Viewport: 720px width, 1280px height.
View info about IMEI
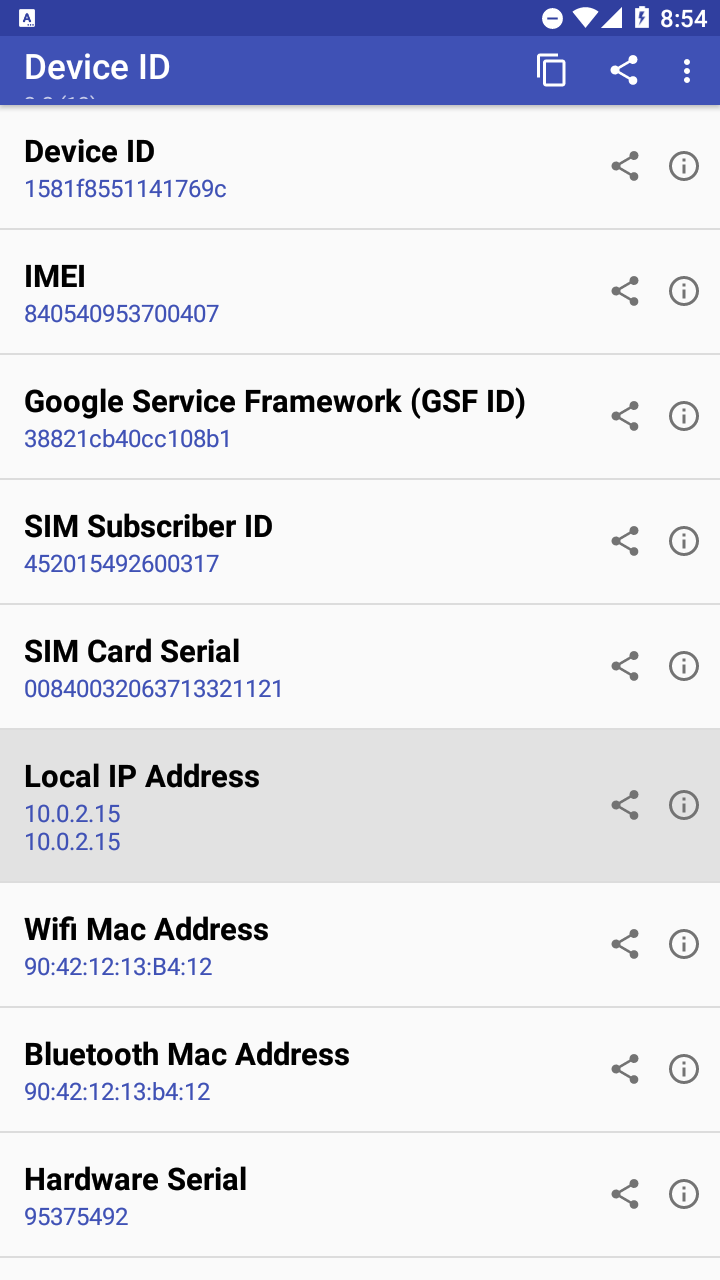(x=684, y=291)
